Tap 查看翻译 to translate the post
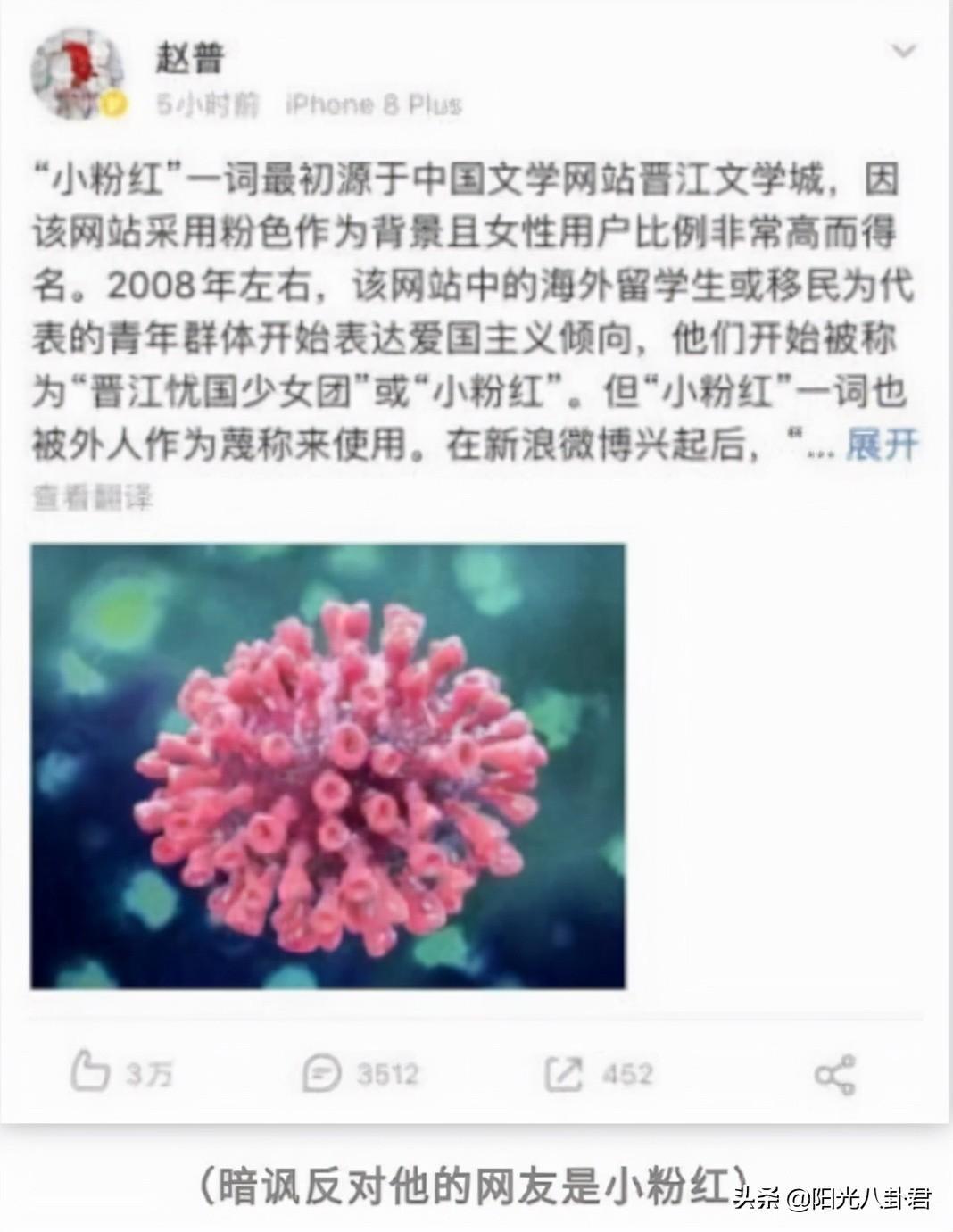The height and width of the screenshot is (1232, 953). click(x=93, y=496)
